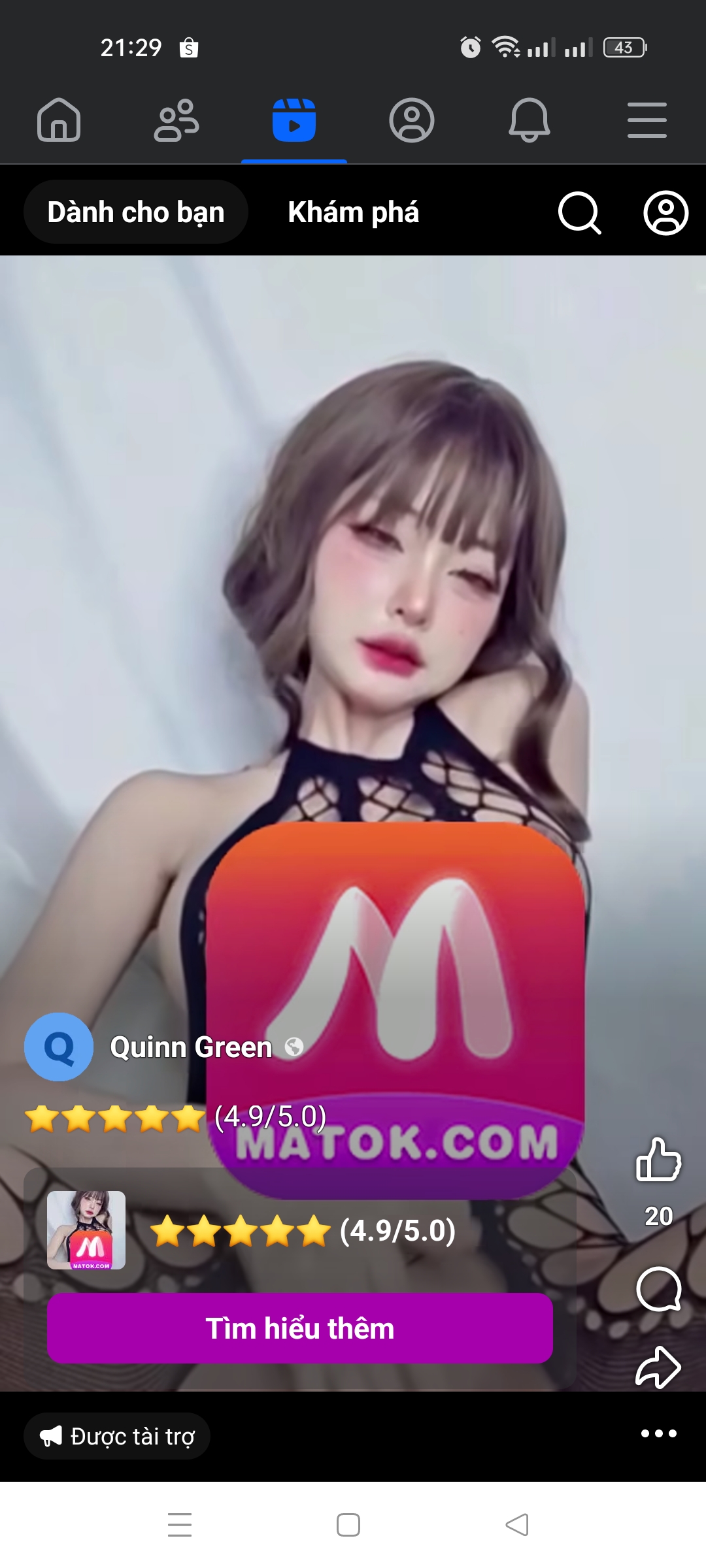
Task: Go to the Facebook Home tab
Action: point(59,120)
